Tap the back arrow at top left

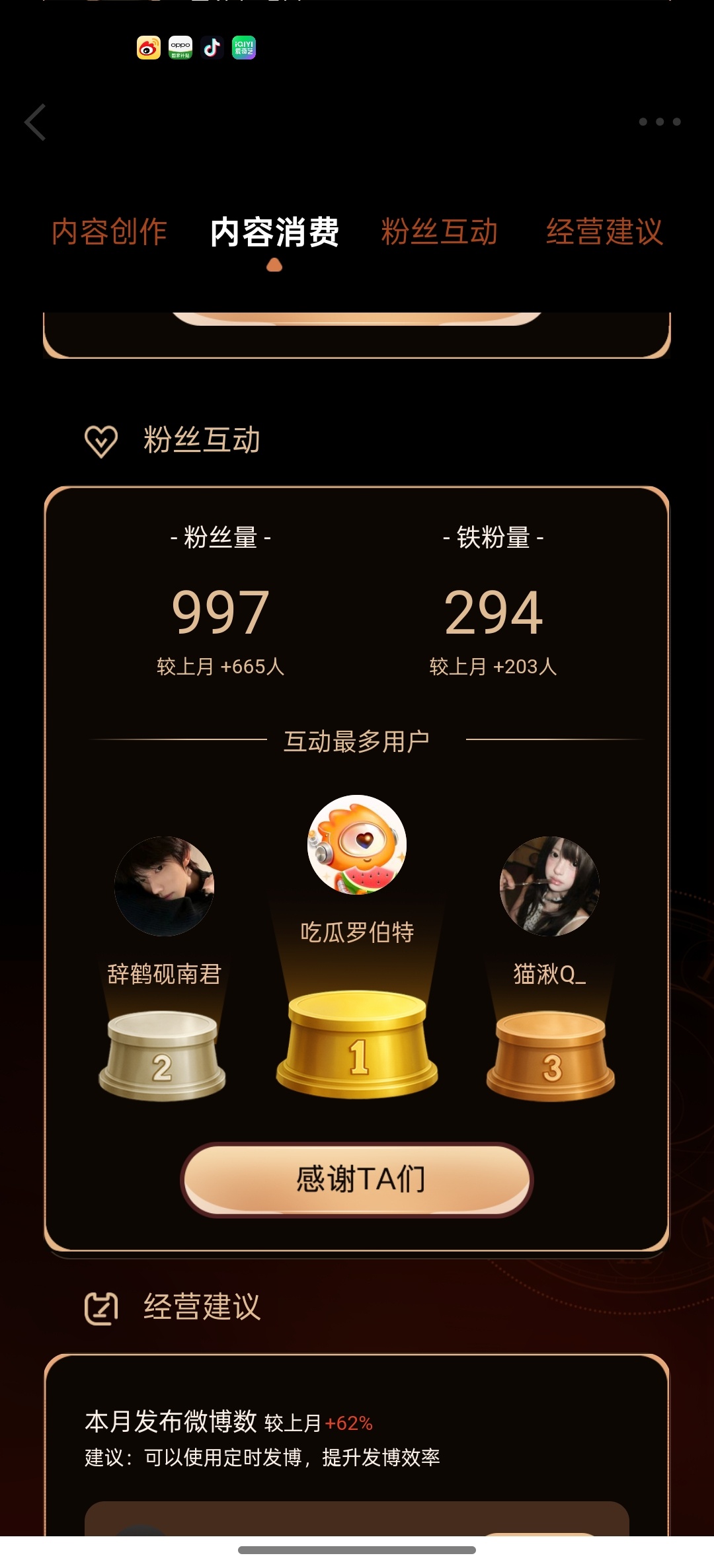(36, 122)
